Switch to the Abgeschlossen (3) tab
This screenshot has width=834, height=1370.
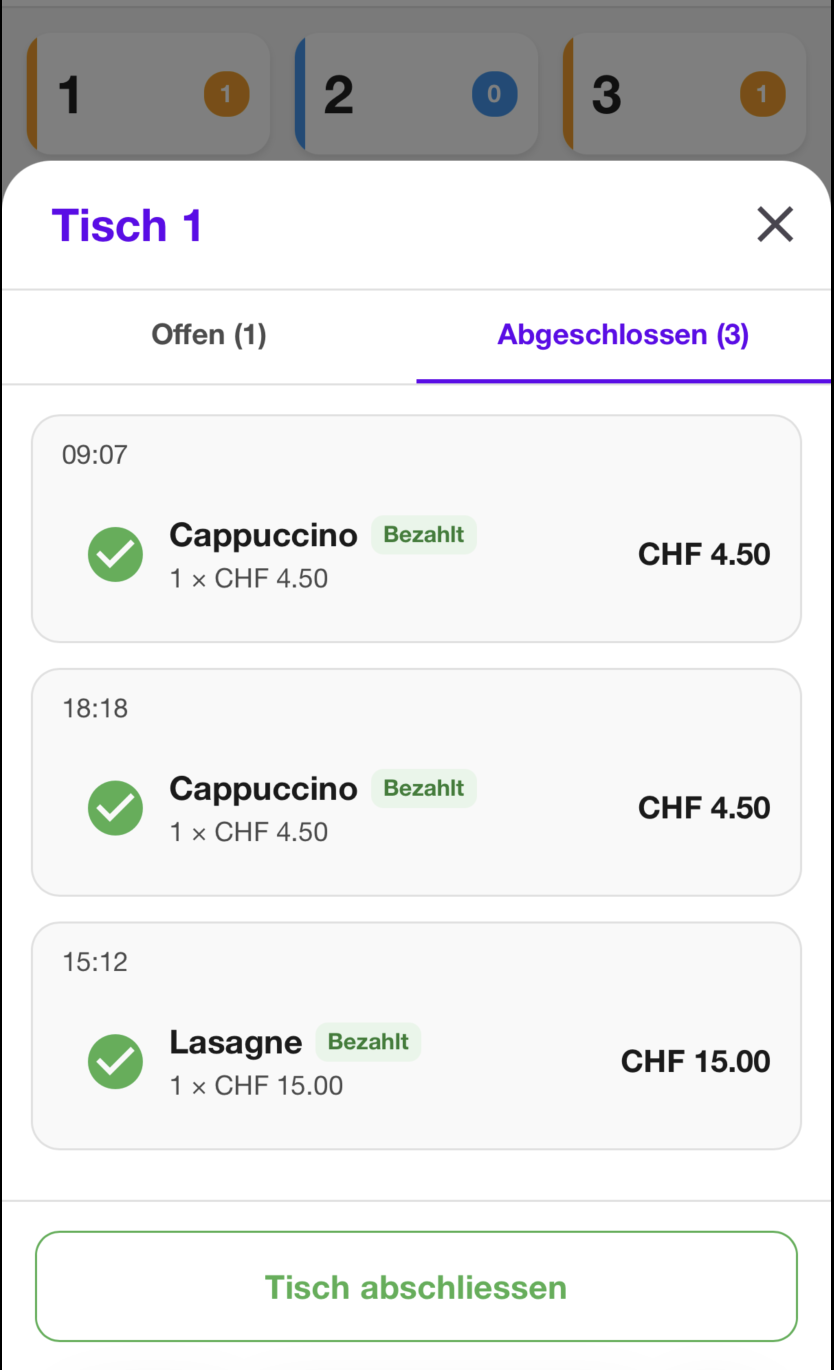tap(623, 335)
